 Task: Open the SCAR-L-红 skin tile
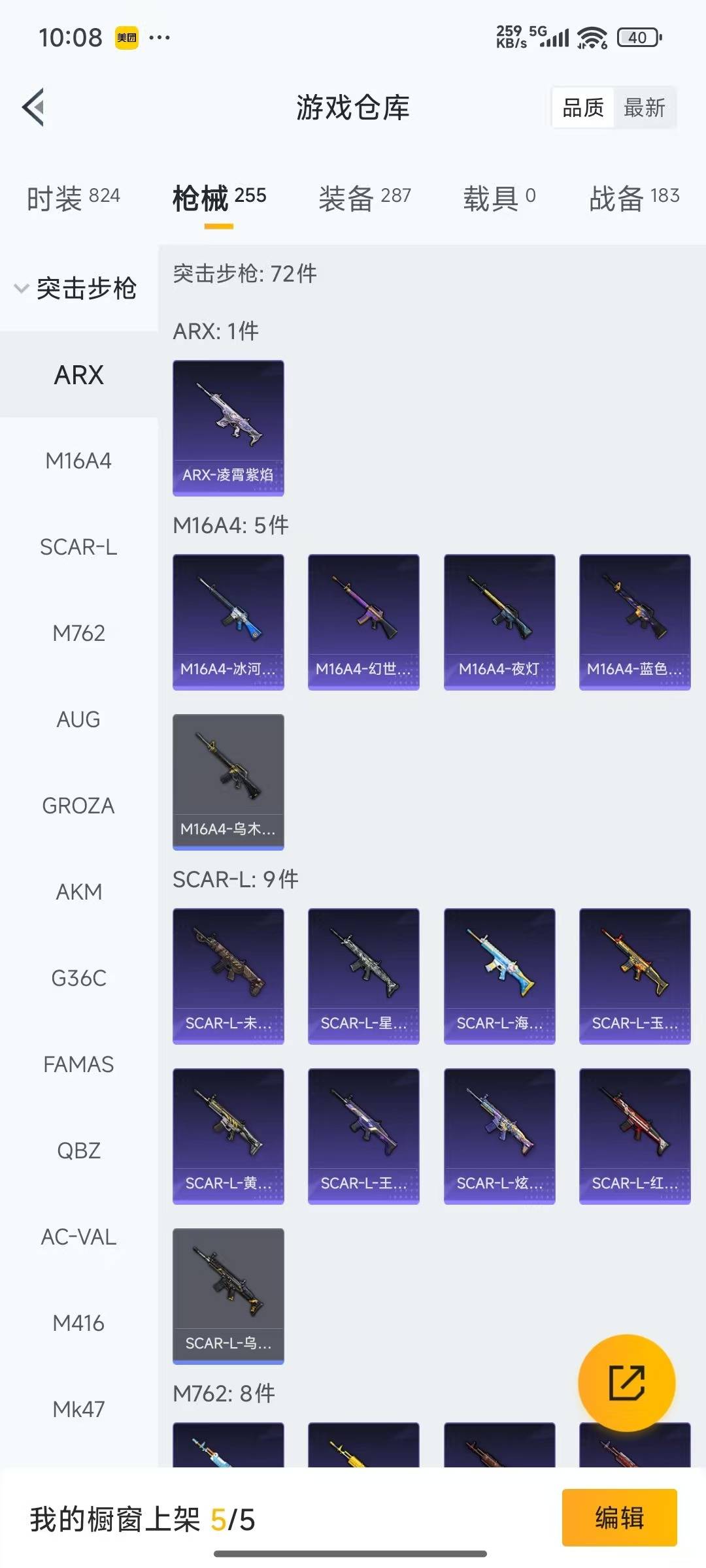[x=635, y=1136]
